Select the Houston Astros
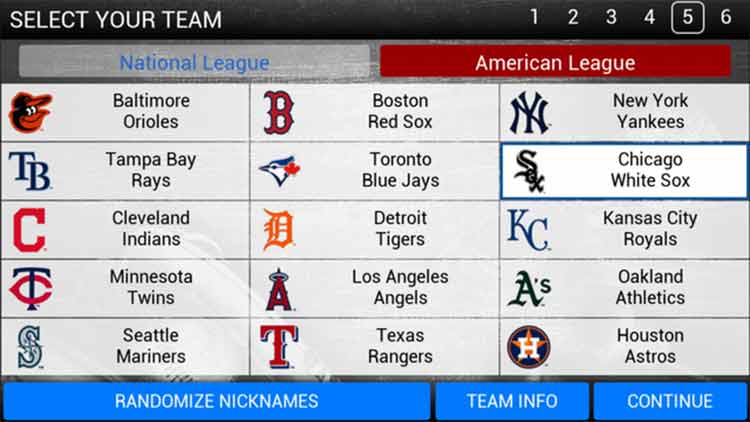 click(624, 346)
